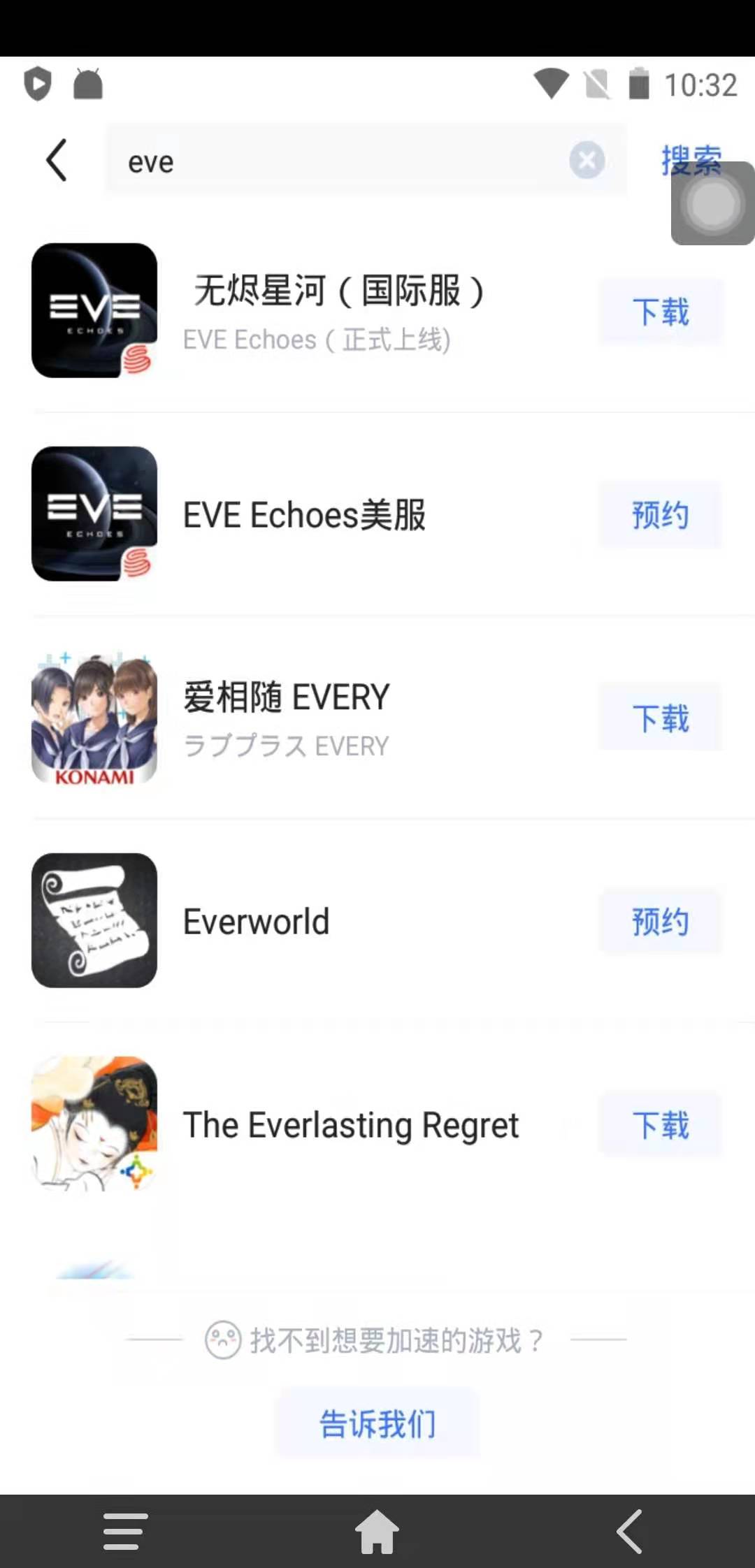Viewport: 755px width, 1568px height.
Task: Tap 告诉我们 to report a missing game
Action: click(377, 1423)
